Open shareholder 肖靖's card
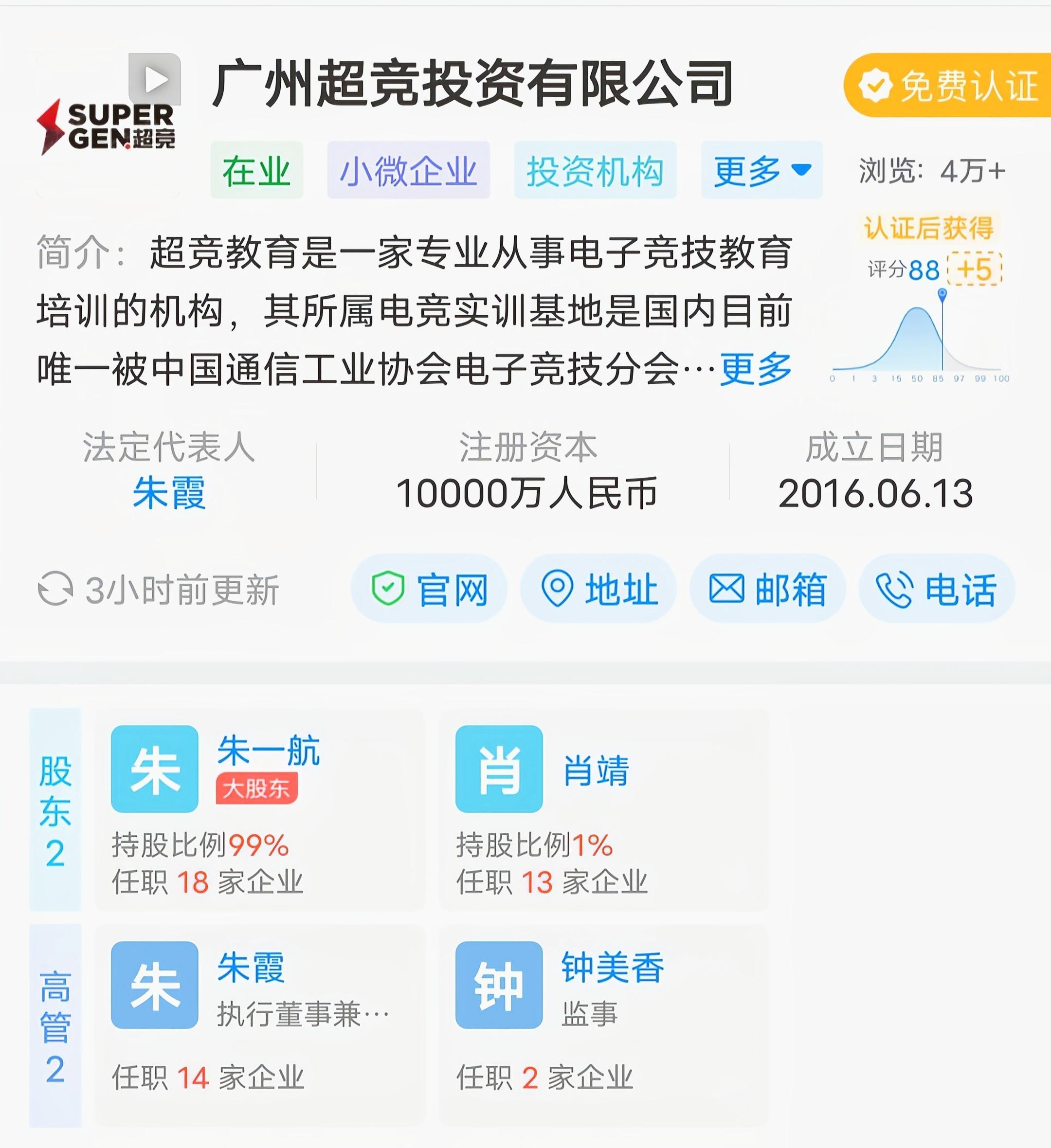1051x1148 pixels. point(604,810)
